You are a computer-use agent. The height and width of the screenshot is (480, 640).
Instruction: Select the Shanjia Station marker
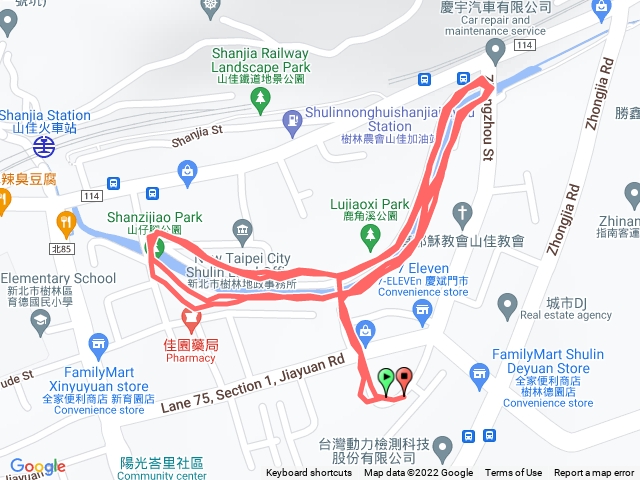pyautogui.click(x=43, y=147)
